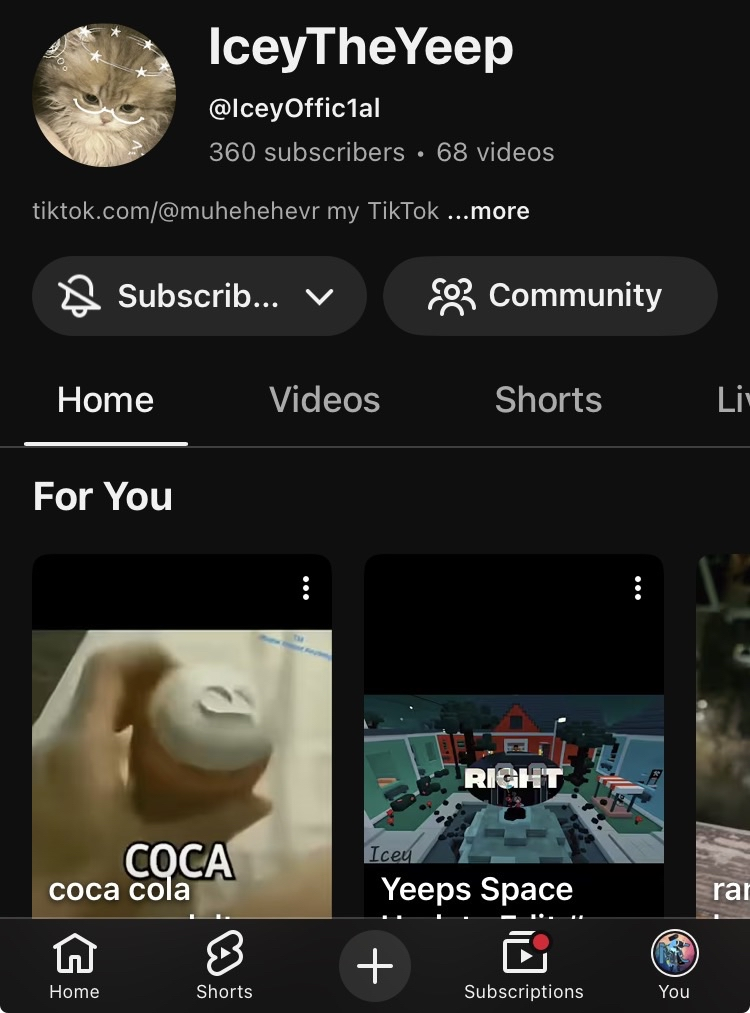750x1013 pixels.
Task: Open options menu on Yeeps Space short
Action: pos(638,588)
